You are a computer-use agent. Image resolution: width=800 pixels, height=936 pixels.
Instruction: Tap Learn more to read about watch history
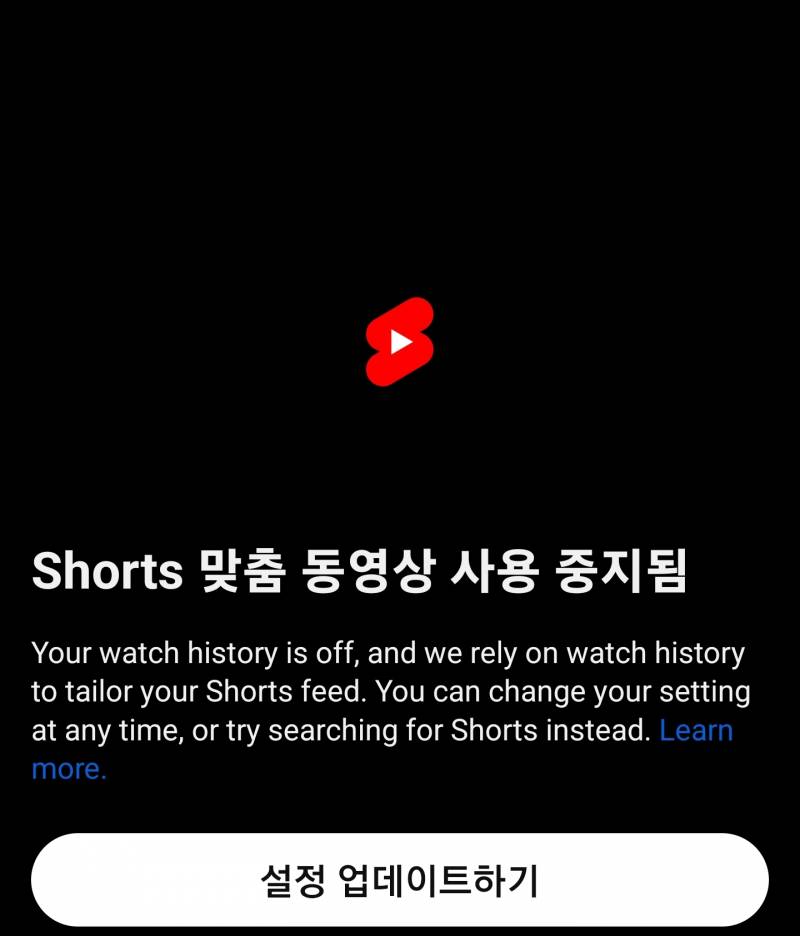(697, 732)
